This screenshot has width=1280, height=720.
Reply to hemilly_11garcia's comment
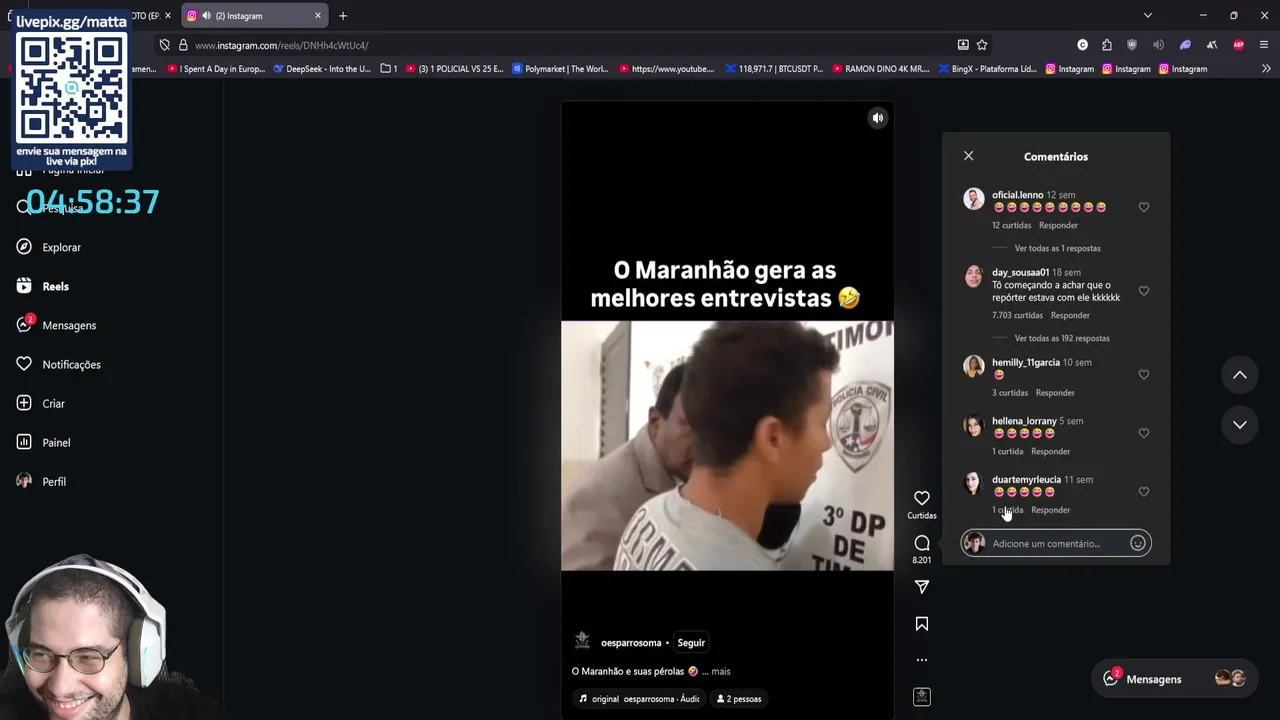(x=1055, y=393)
